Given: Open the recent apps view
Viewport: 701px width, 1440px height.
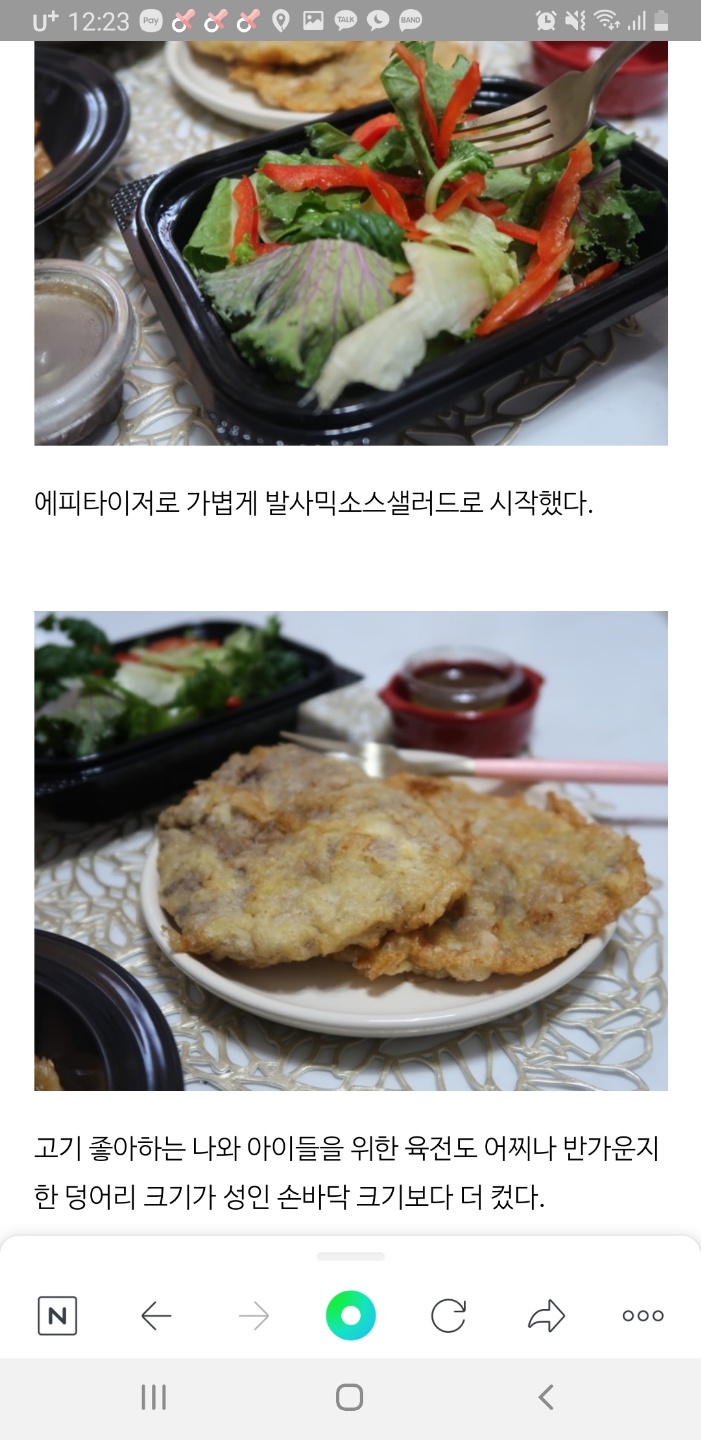Looking at the screenshot, I should tap(153, 1397).
